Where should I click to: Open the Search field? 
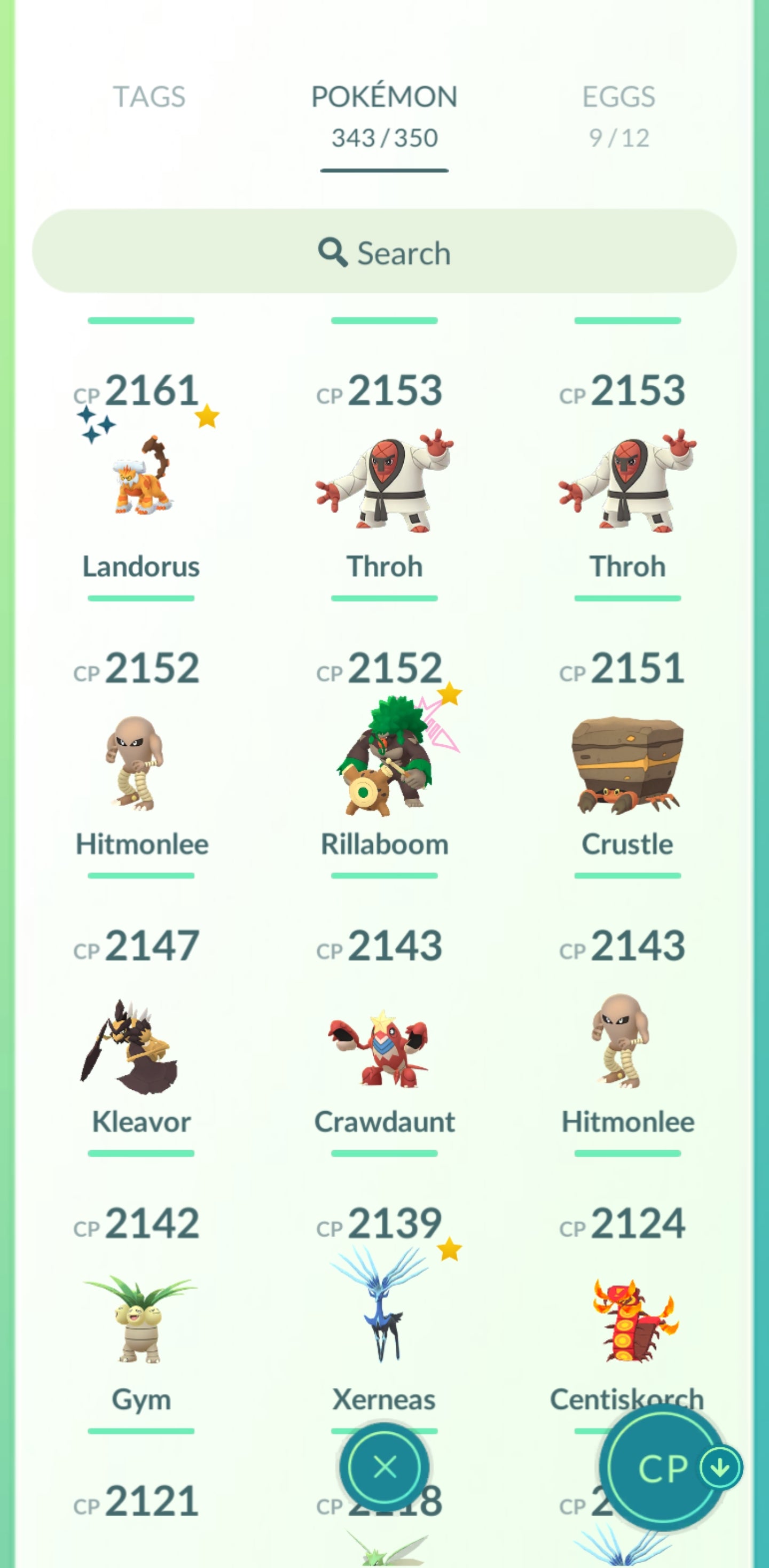click(x=384, y=252)
